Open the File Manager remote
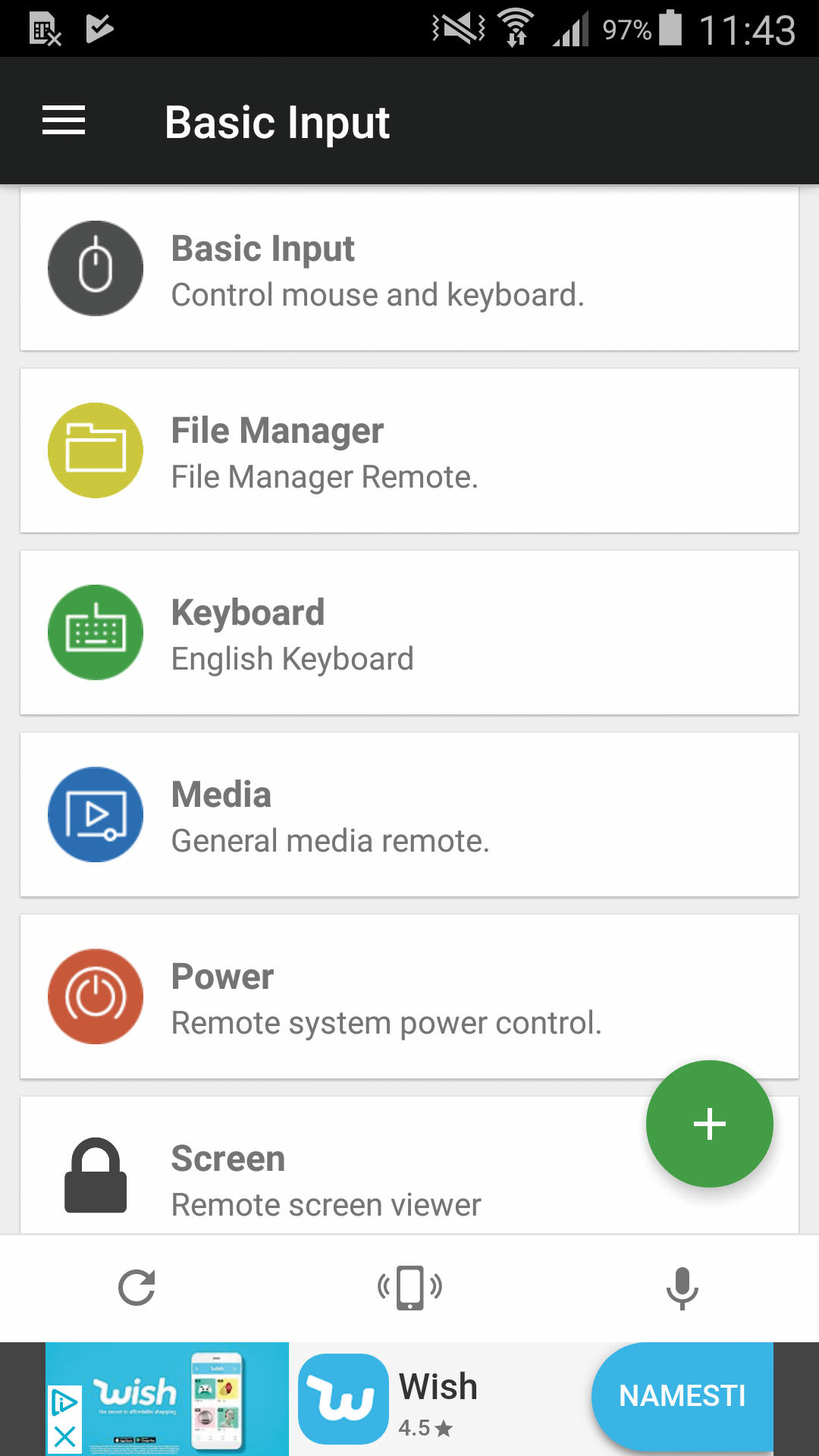Viewport: 819px width, 1456px height. [x=409, y=450]
